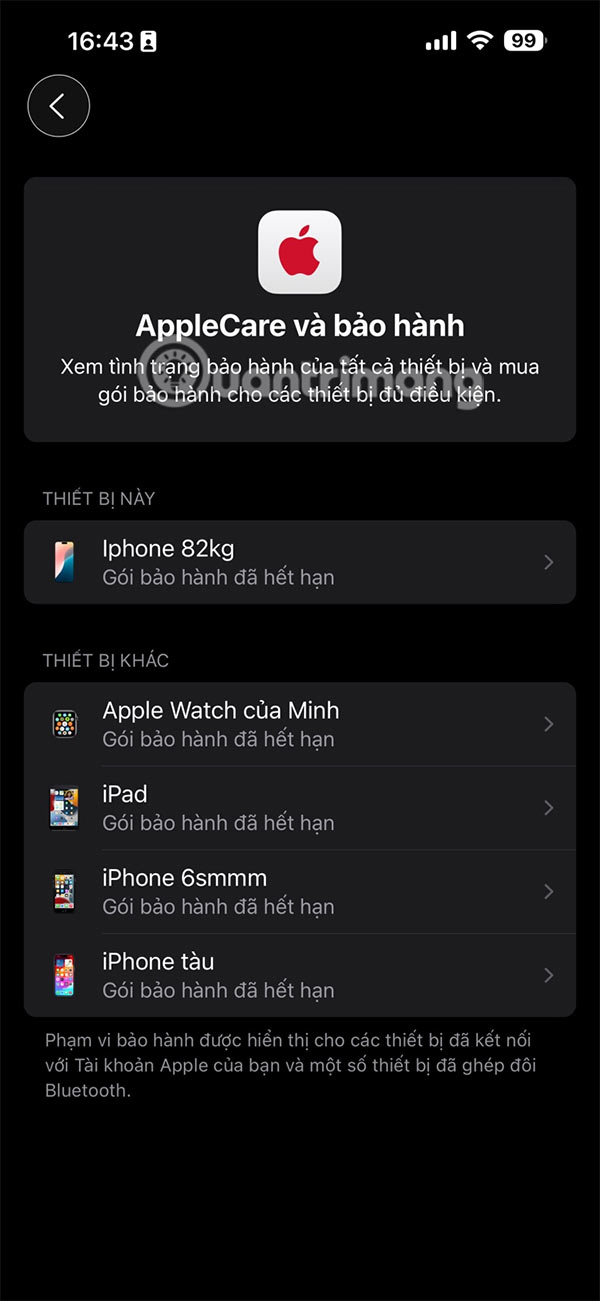Viewport: 600px width, 1301px height.
Task: View iPad warranty status
Action: 300,808
